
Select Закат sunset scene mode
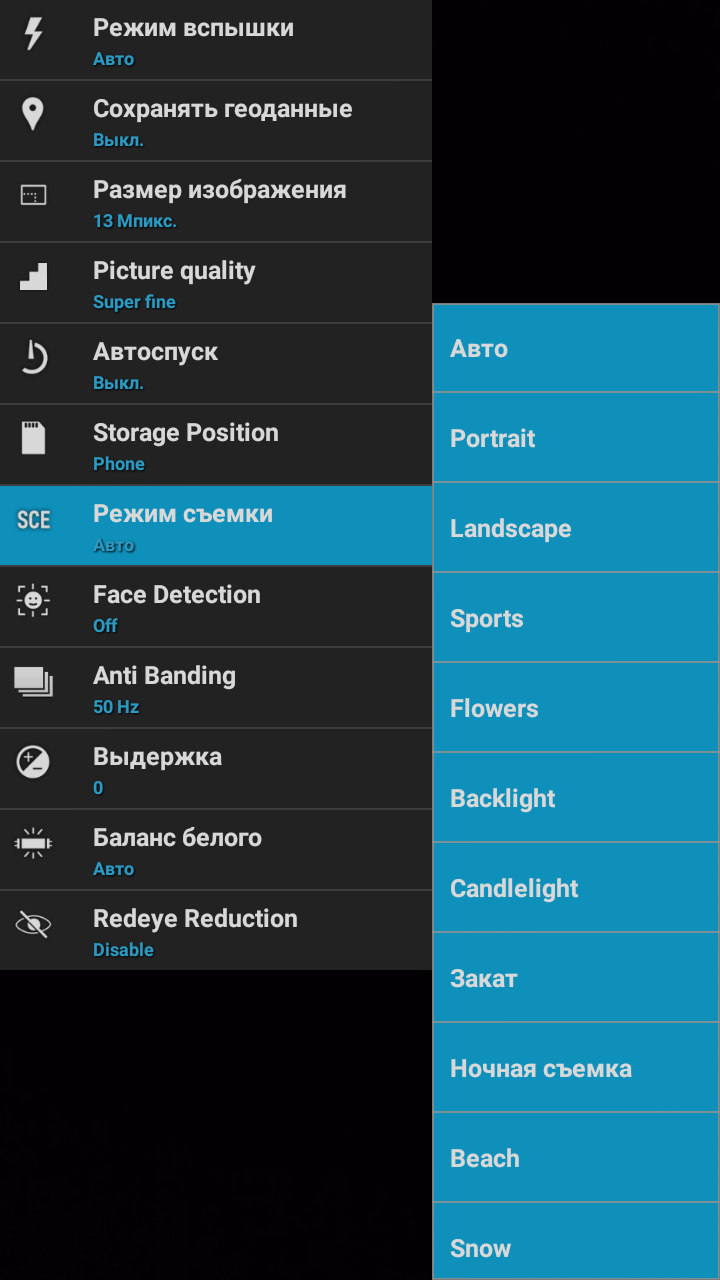pos(576,978)
